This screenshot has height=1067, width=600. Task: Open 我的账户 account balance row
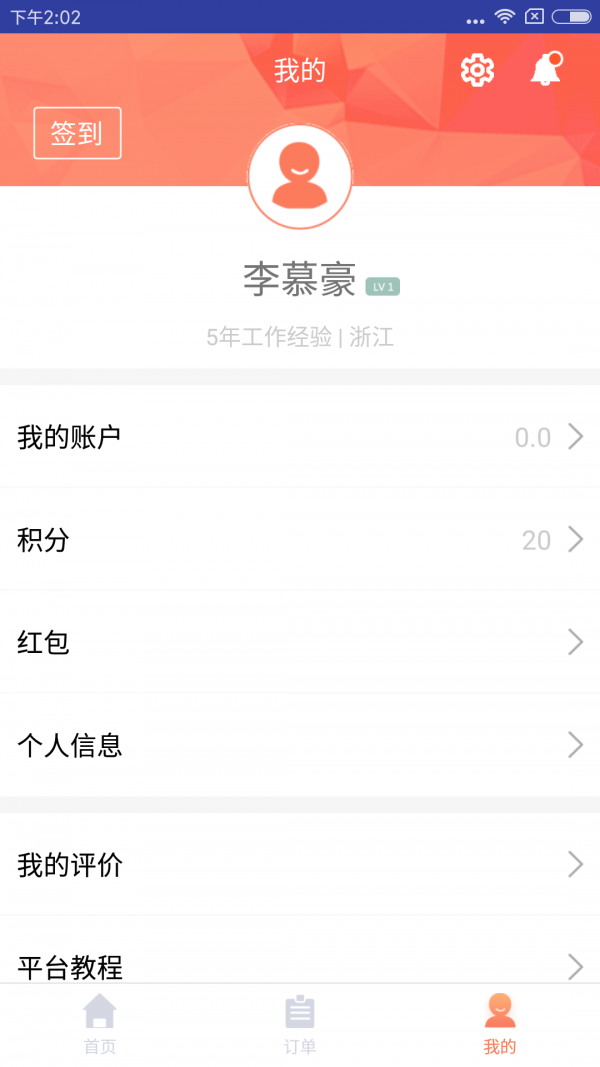tap(300, 437)
